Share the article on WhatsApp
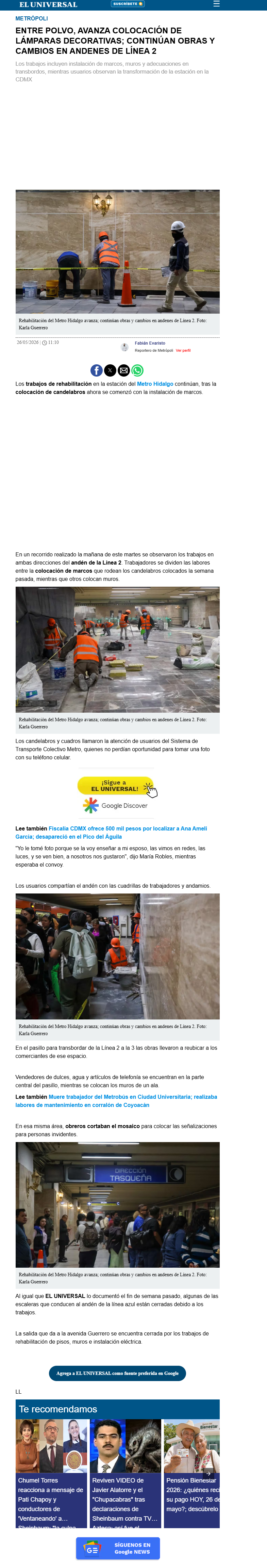Viewport: 267px width, 1568px height. pos(137,370)
